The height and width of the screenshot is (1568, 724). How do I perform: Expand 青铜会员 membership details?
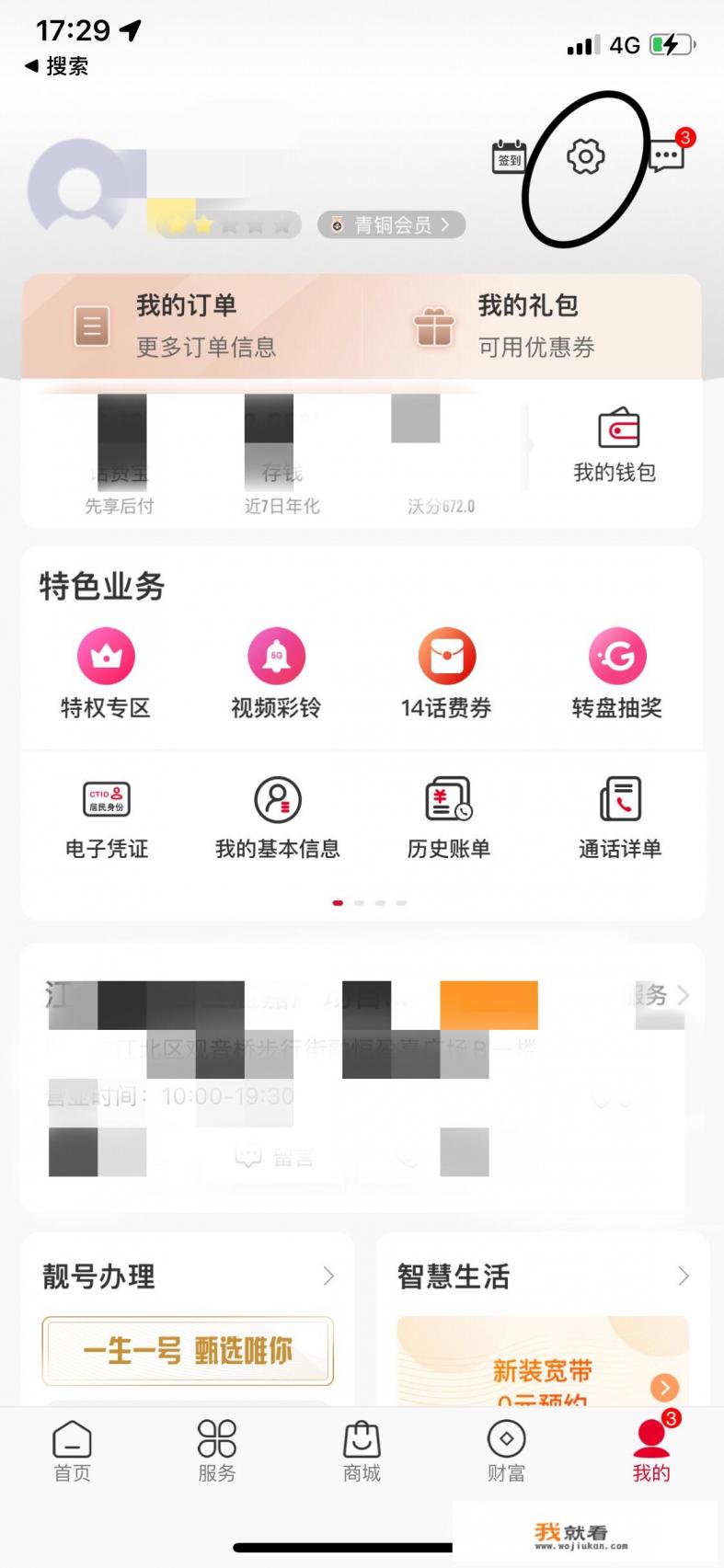click(x=391, y=224)
